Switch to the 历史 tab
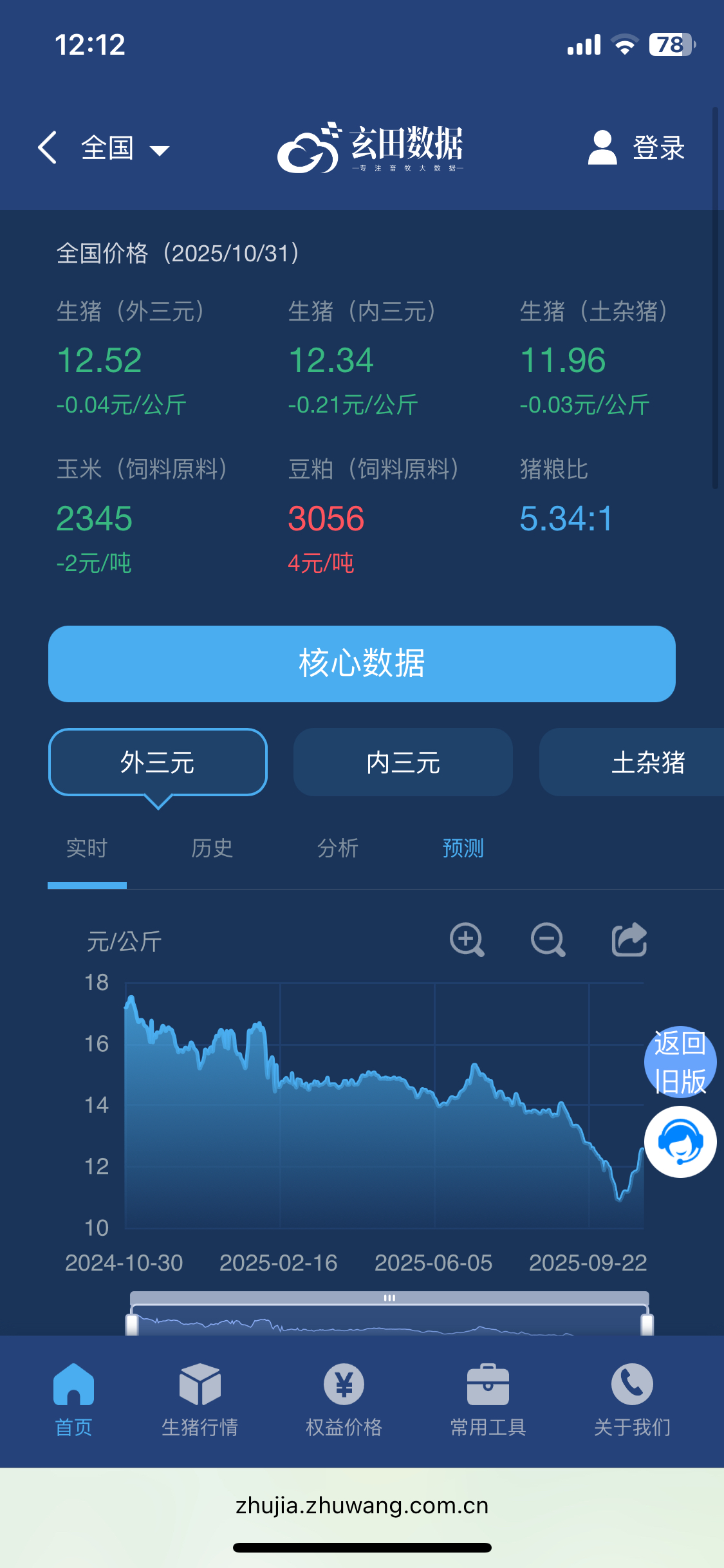This screenshot has width=724, height=1568. point(212,848)
